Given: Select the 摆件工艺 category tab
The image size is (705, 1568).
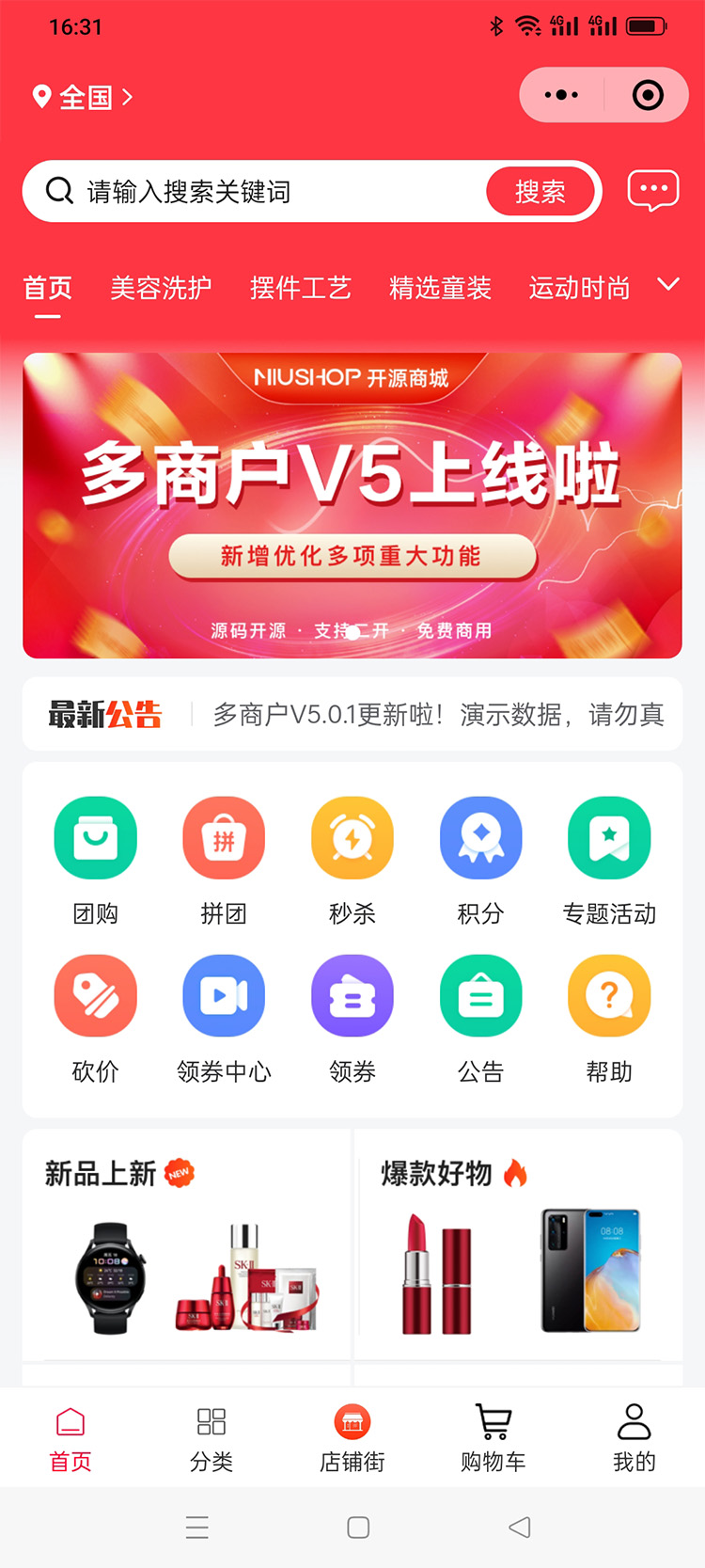Looking at the screenshot, I should pos(301,288).
